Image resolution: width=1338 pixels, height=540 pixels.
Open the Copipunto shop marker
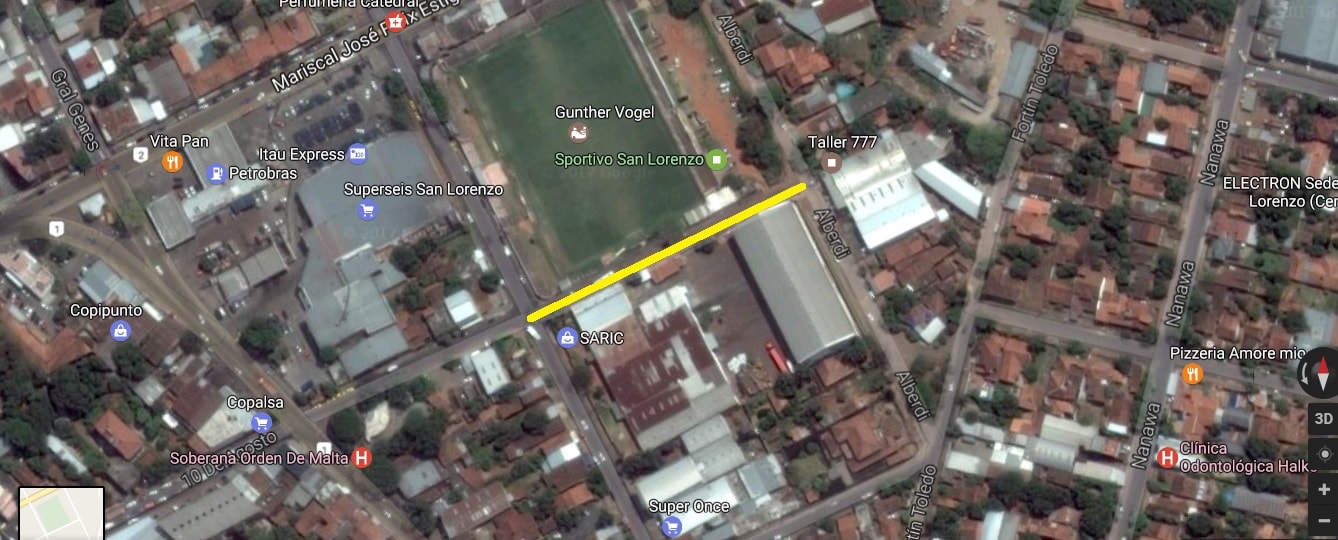click(121, 331)
